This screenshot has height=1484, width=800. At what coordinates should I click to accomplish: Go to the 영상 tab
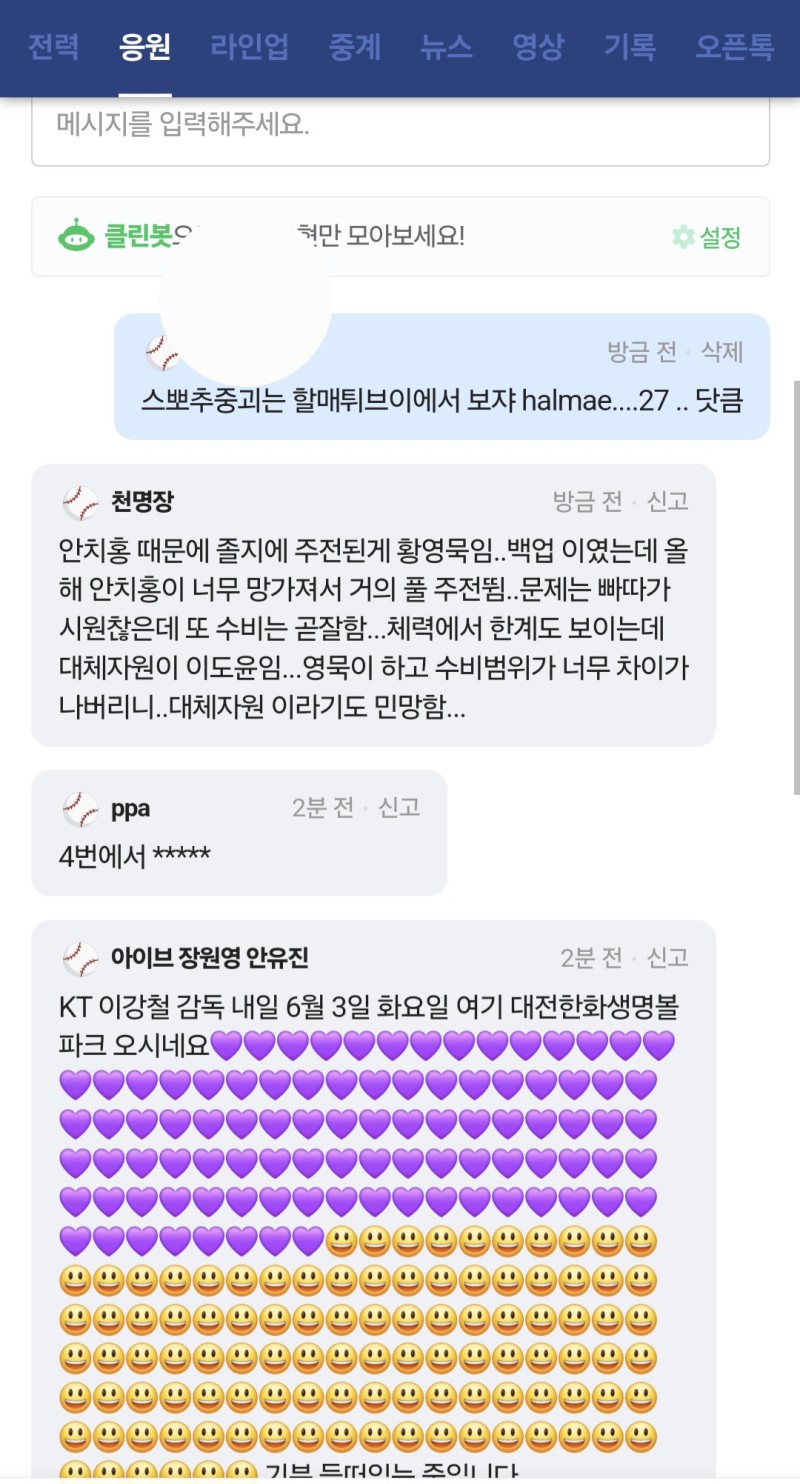tap(538, 47)
